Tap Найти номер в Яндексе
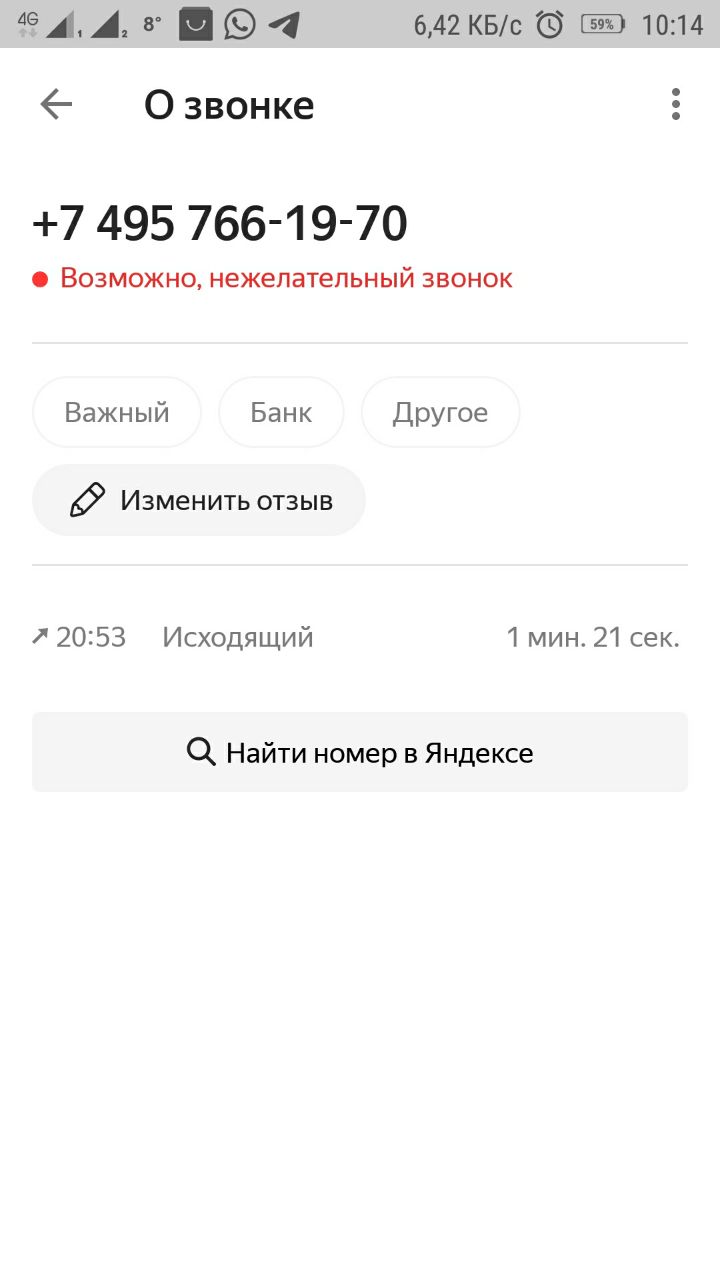The image size is (720, 1280). [x=360, y=752]
